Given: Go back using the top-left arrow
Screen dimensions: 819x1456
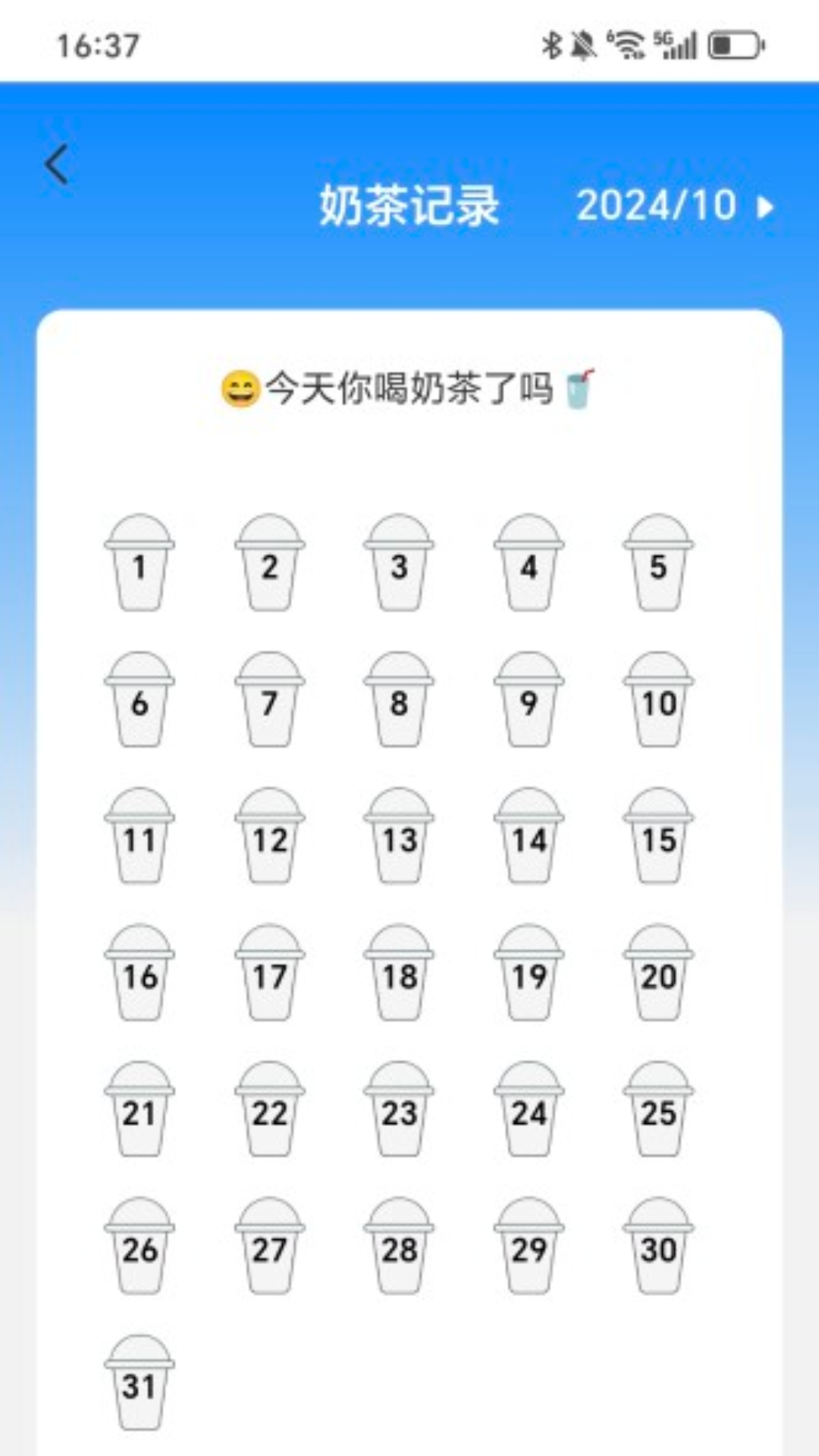Looking at the screenshot, I should (x=57, y=165).
